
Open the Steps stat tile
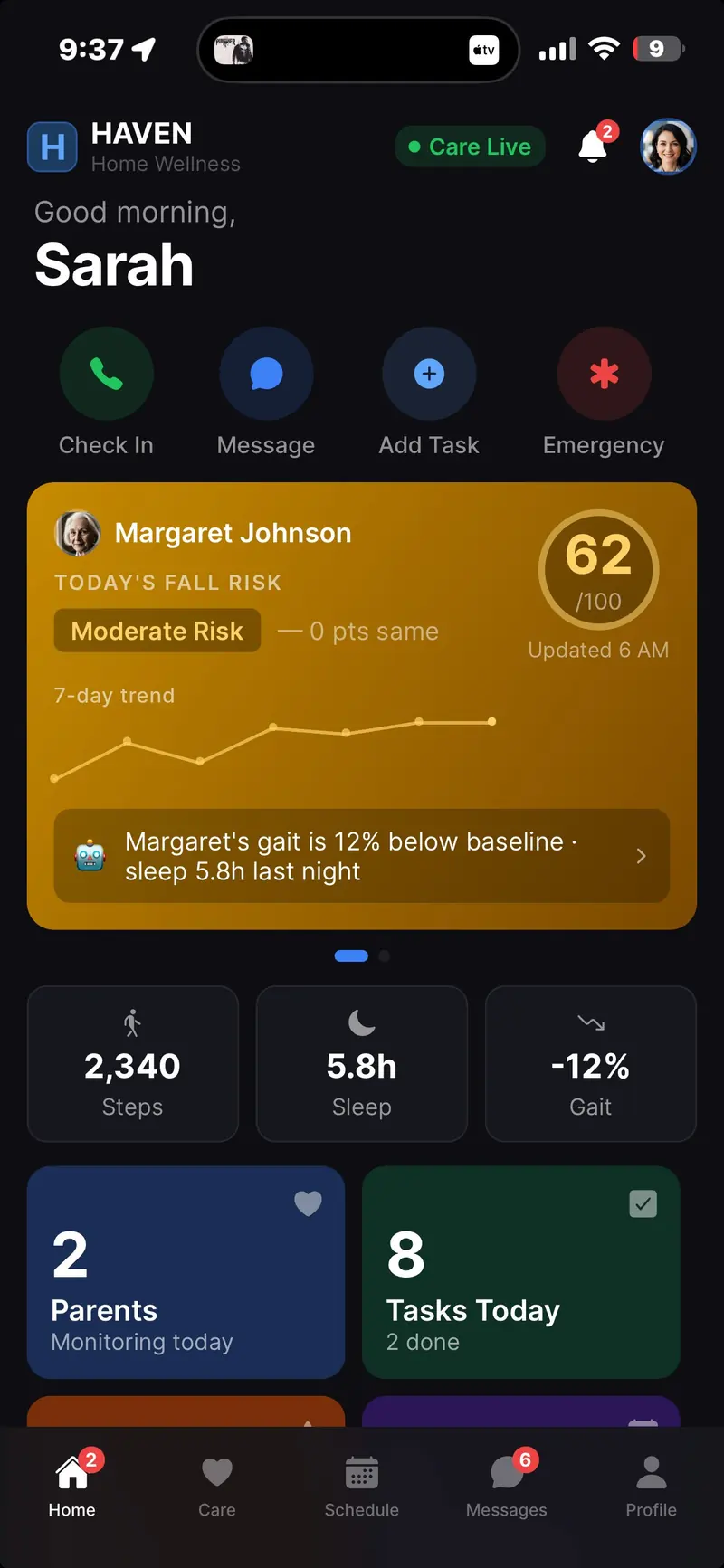(x=133, y=1064)
